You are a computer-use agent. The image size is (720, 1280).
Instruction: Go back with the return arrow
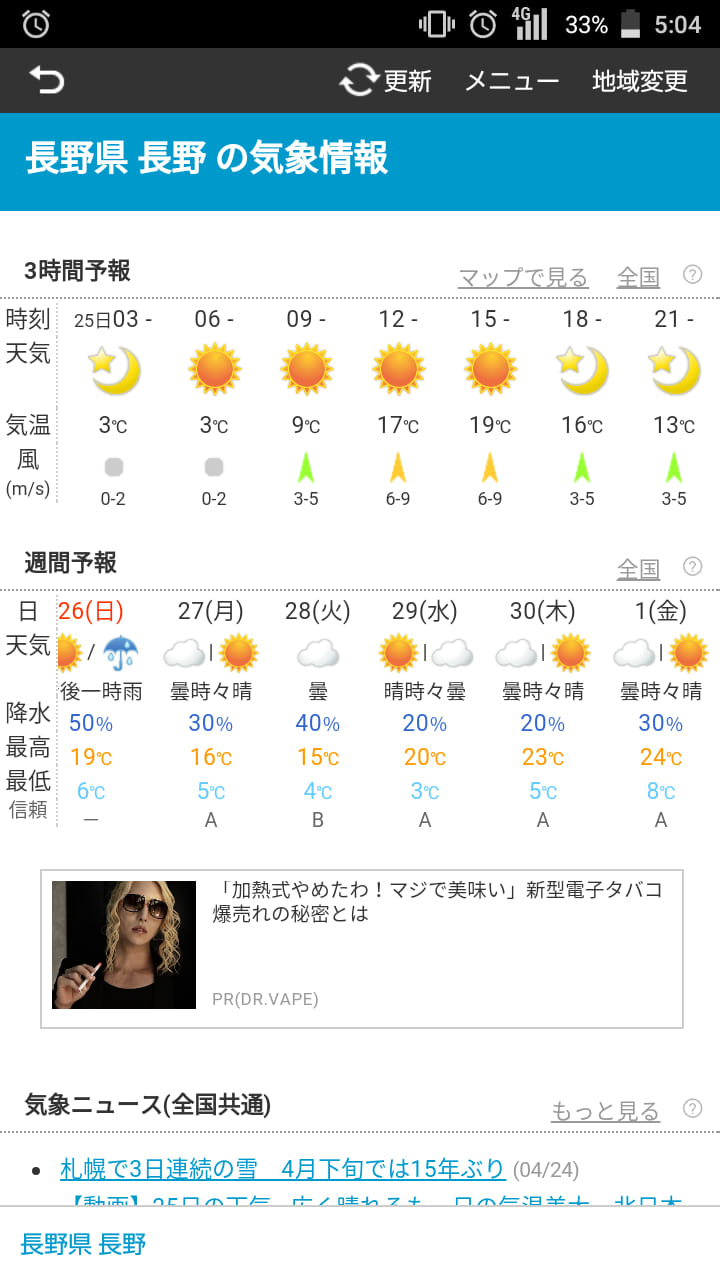click(x=46, y=80)
